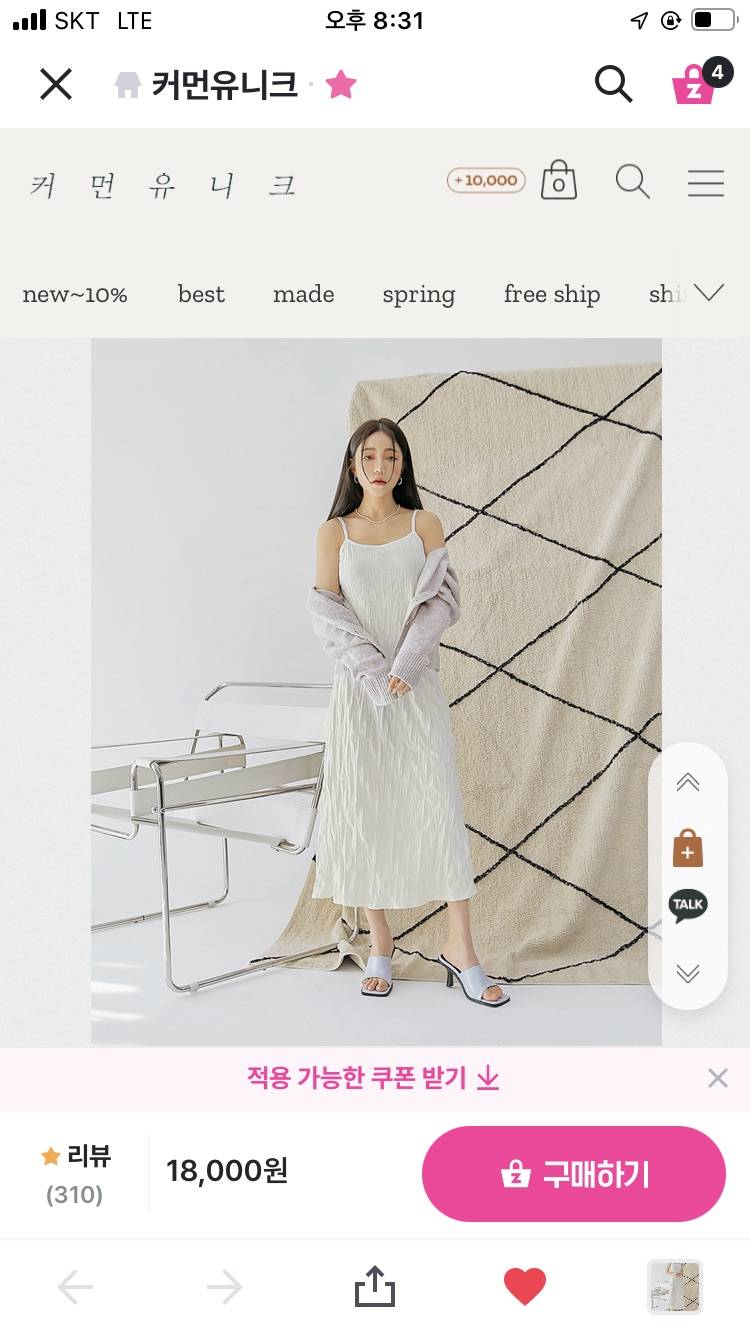Viewport: 750px width, 1334px height.
Task: Switch to the best category
Action: pos(201,294)
